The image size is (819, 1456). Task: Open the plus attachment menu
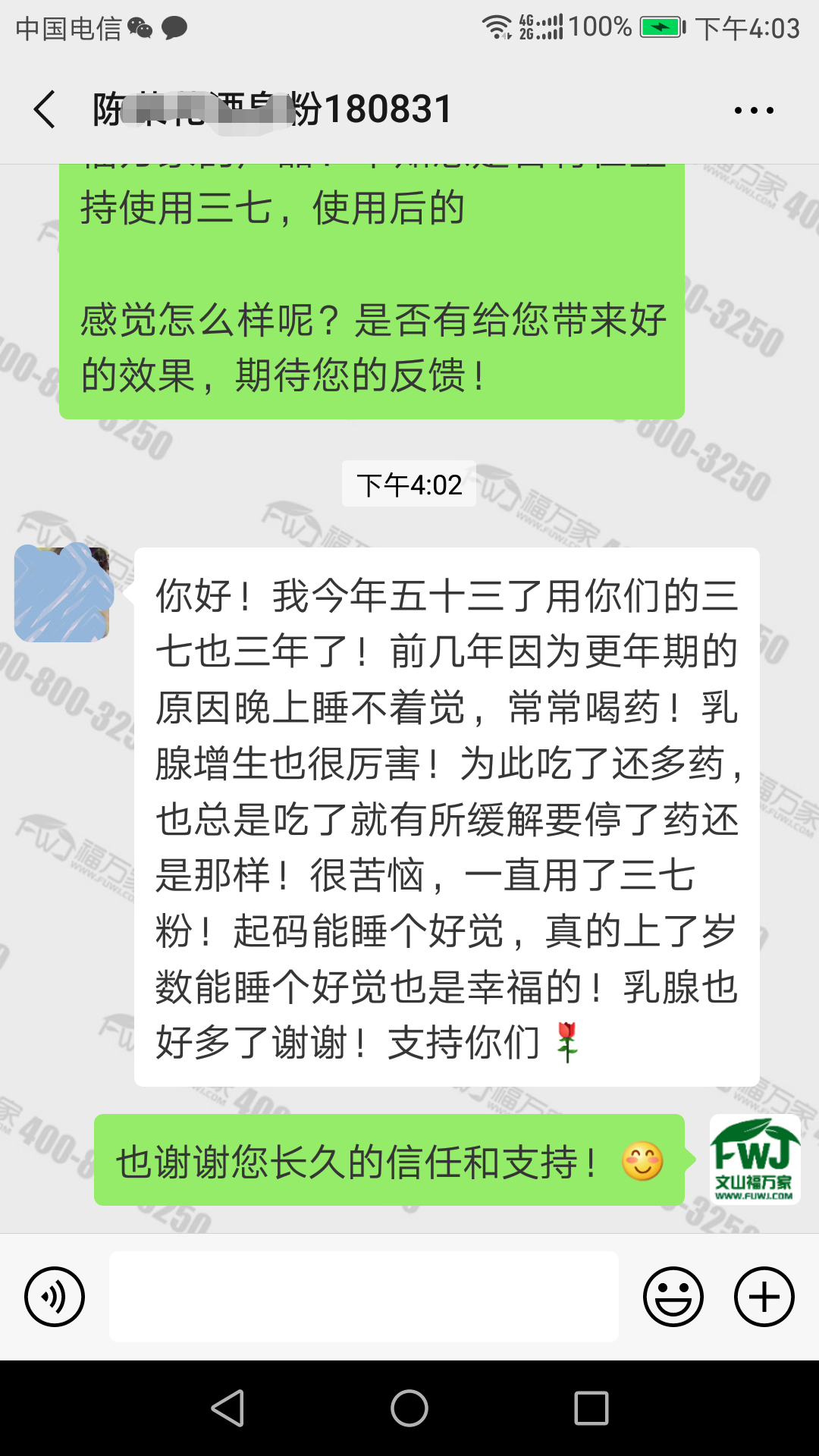tap(764, 1296)
